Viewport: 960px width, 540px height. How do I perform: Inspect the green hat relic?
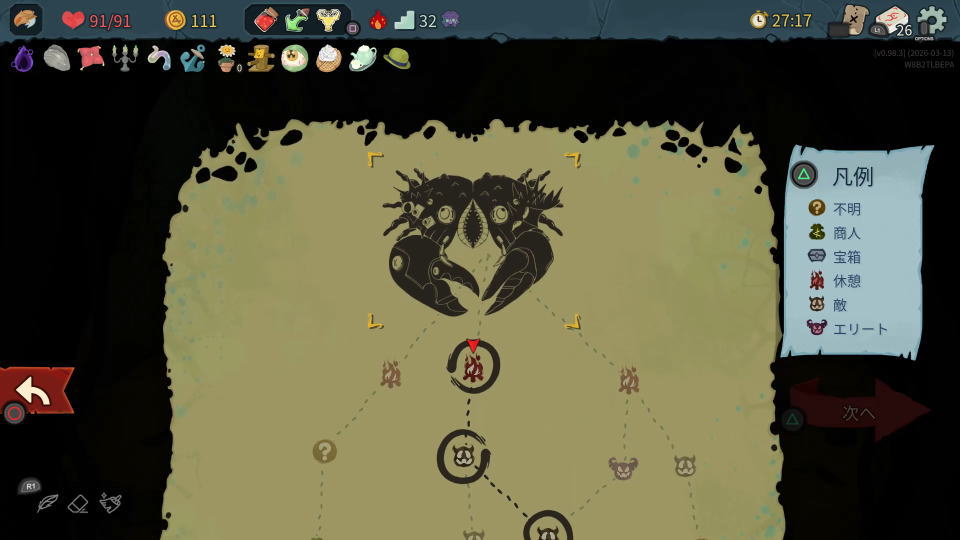(x=397, y=59)
